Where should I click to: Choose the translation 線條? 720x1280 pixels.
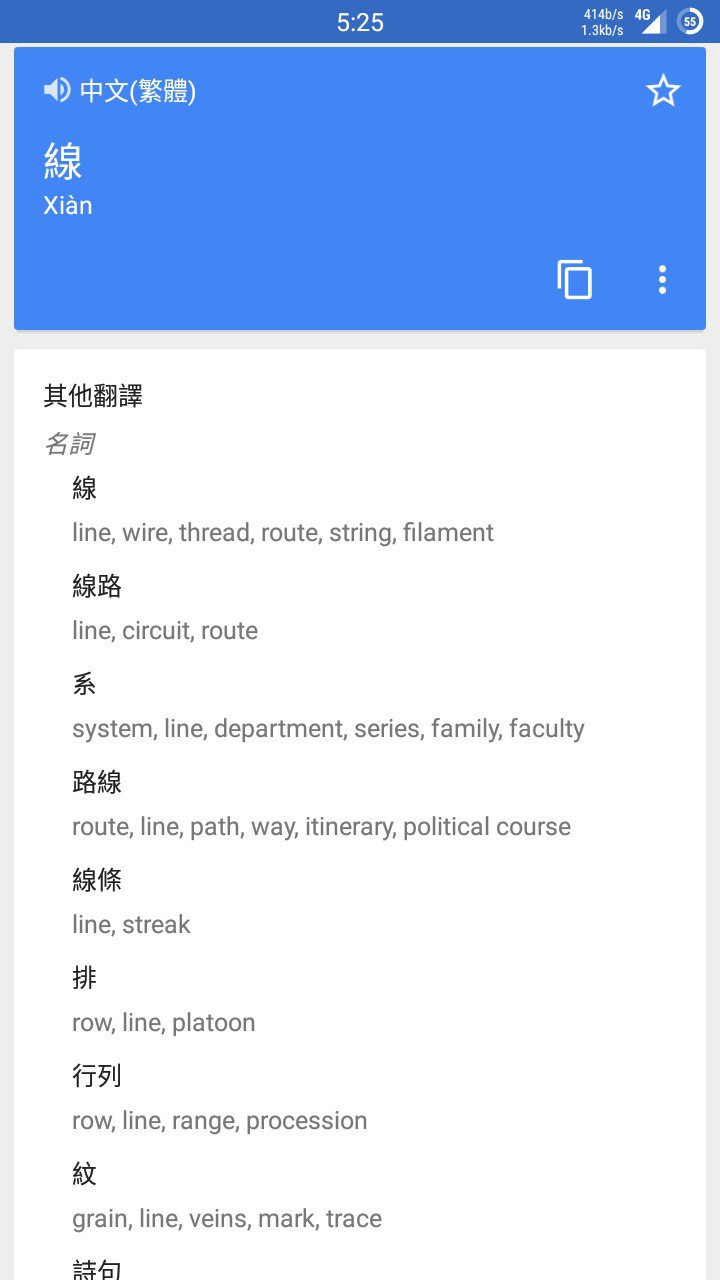click(x=97, y=880)
